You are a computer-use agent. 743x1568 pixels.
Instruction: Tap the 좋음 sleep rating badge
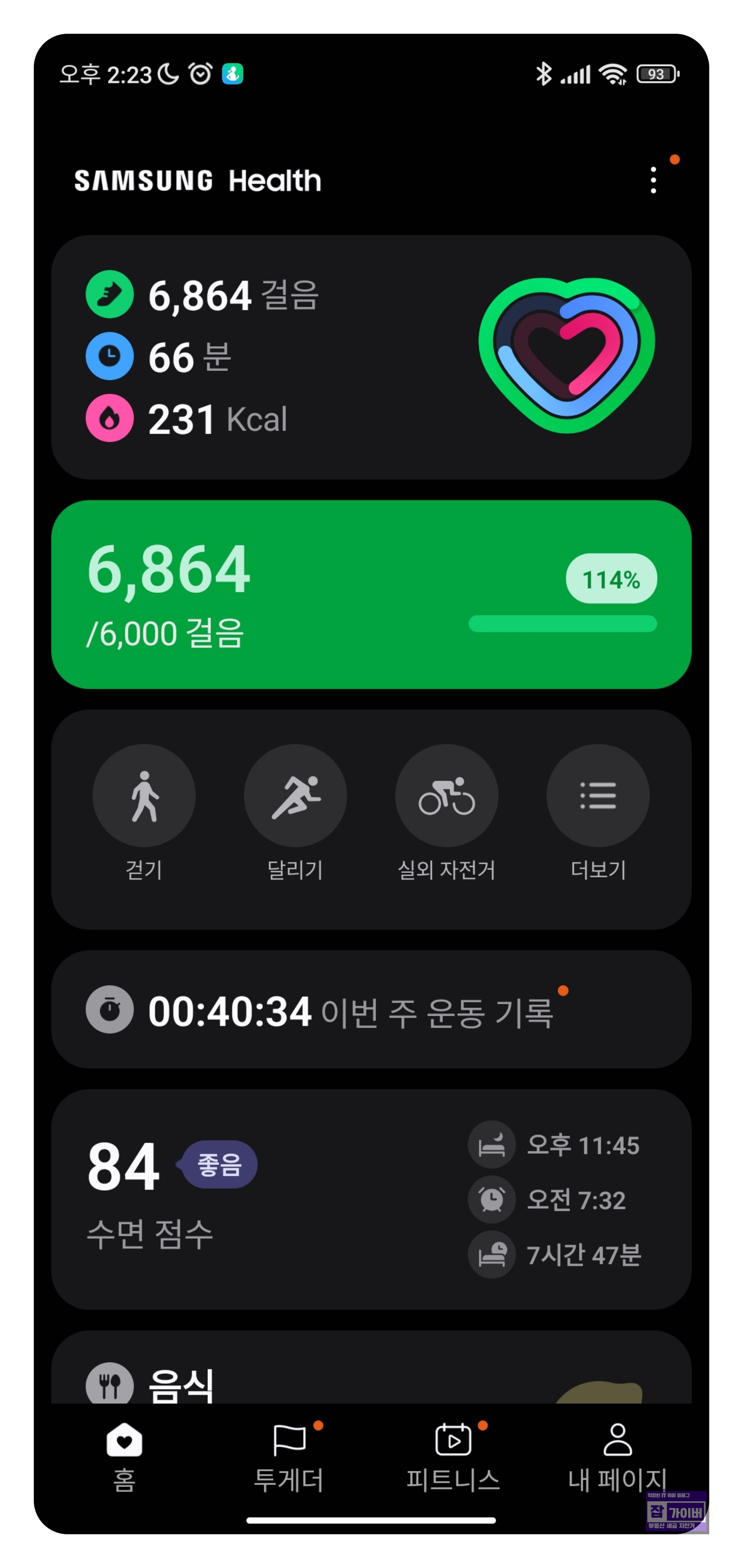pyautogui.click(x=220, y=1162)
